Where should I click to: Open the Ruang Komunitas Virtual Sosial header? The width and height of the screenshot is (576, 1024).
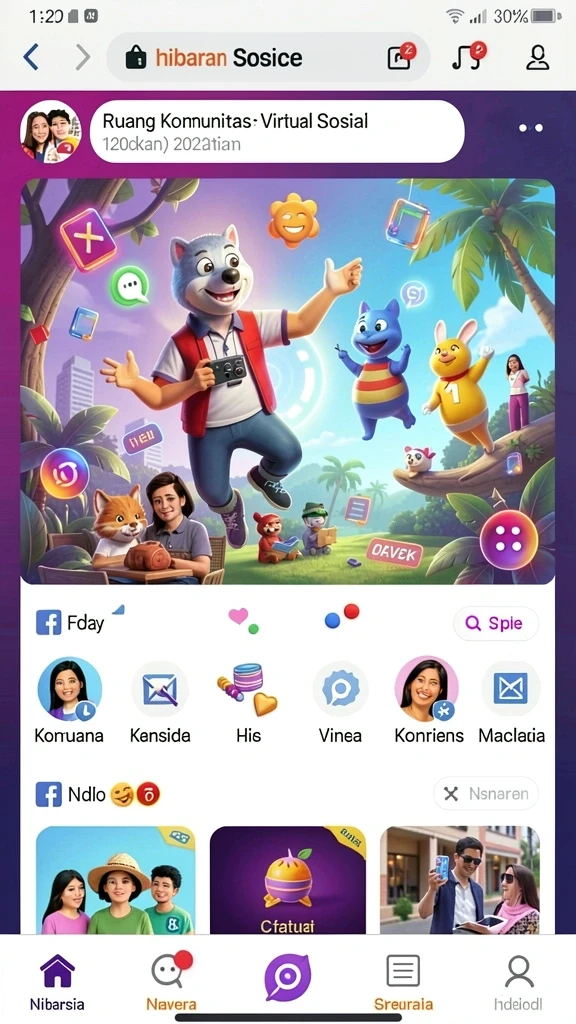click(x=277, y=131)
